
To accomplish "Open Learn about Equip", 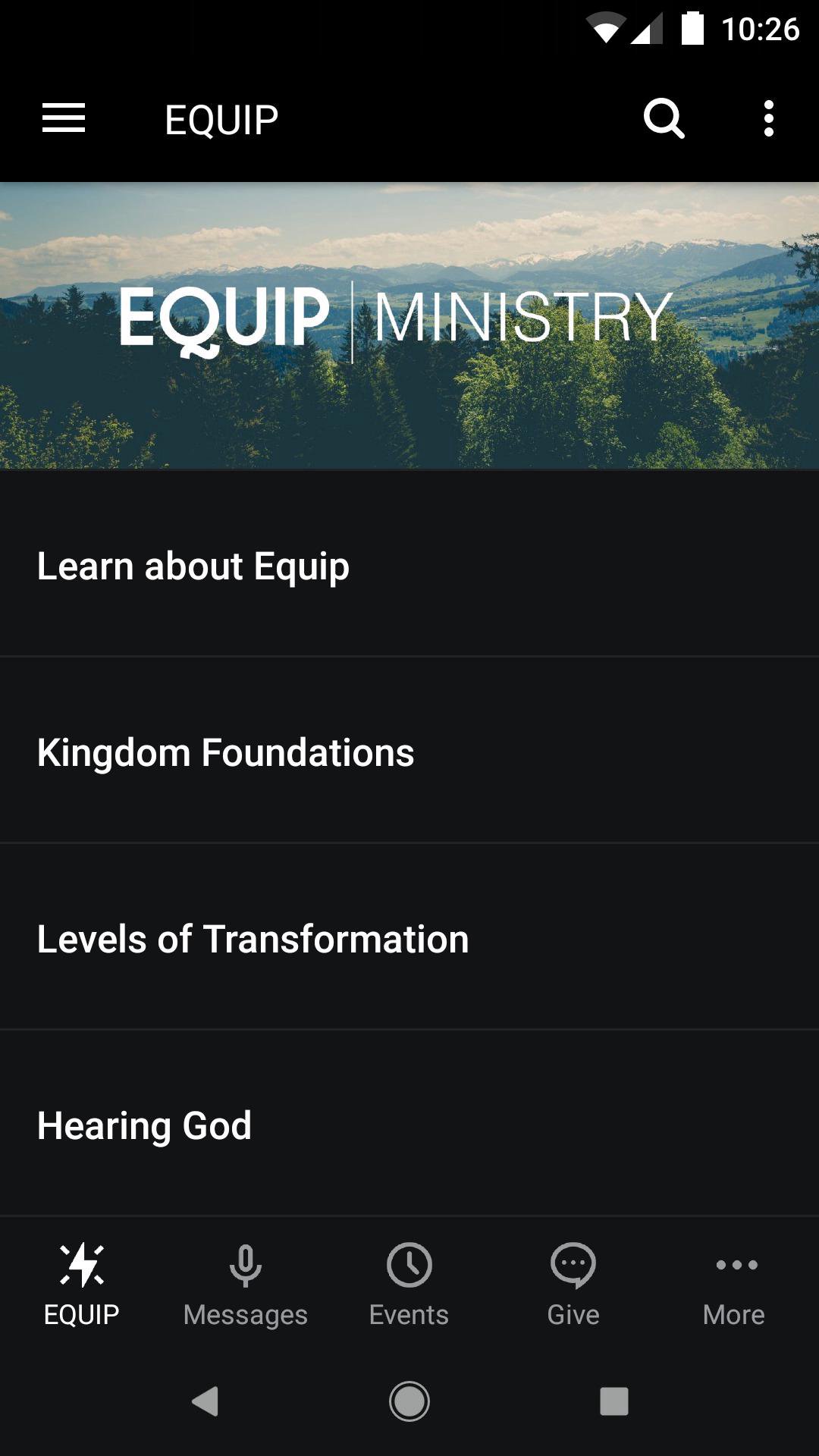I will (x=409, y=565).
